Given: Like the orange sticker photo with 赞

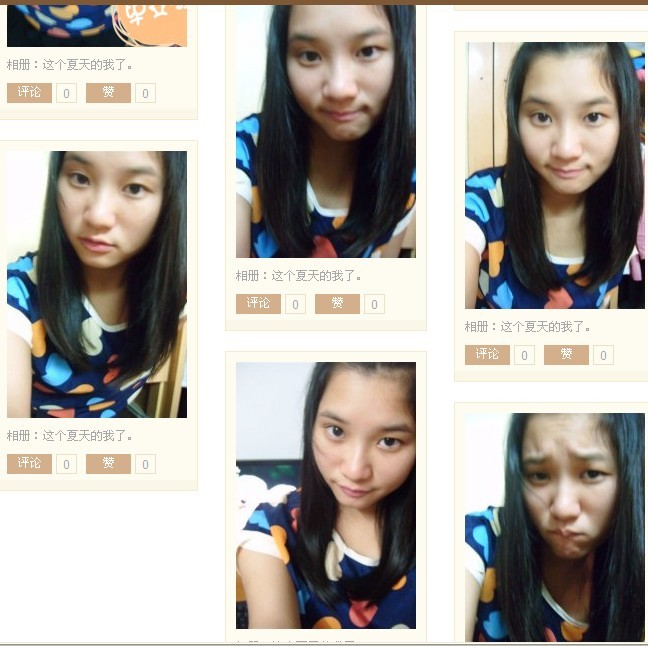Looking at the screenshot, I should coord(108,93).
